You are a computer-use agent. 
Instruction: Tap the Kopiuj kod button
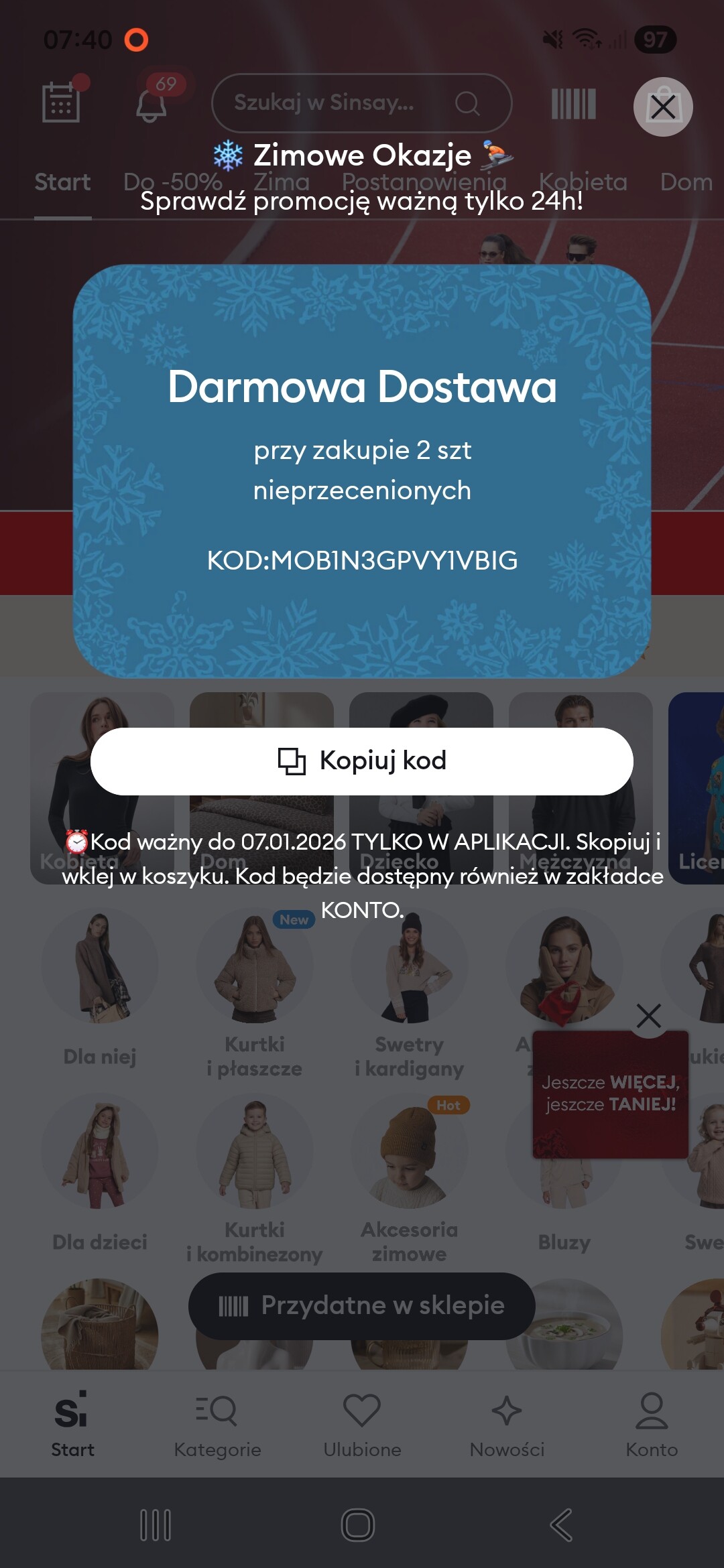pyautogui.click(x=362, y=761)
